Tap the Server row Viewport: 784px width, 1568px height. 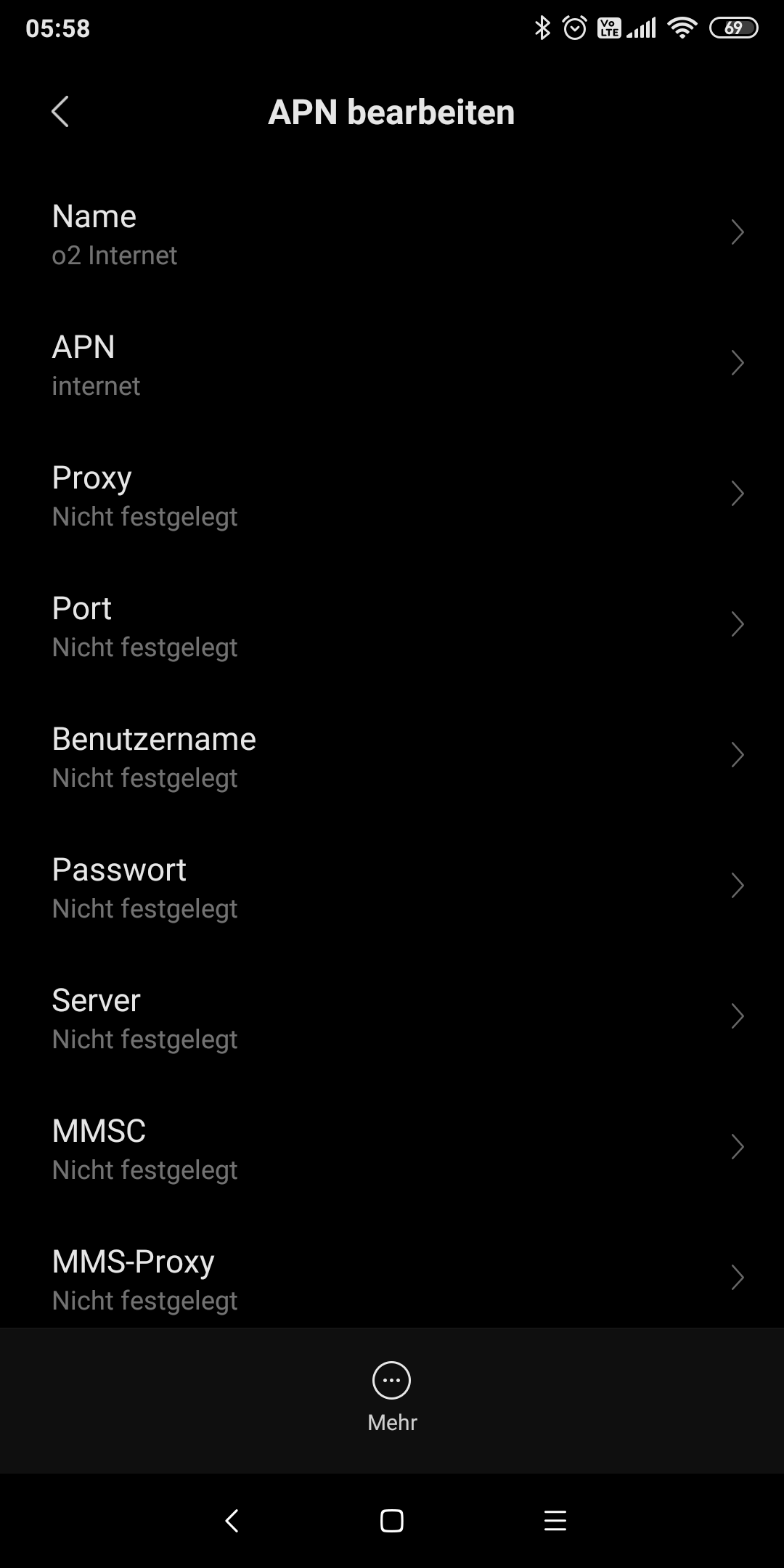point(392,1017)
